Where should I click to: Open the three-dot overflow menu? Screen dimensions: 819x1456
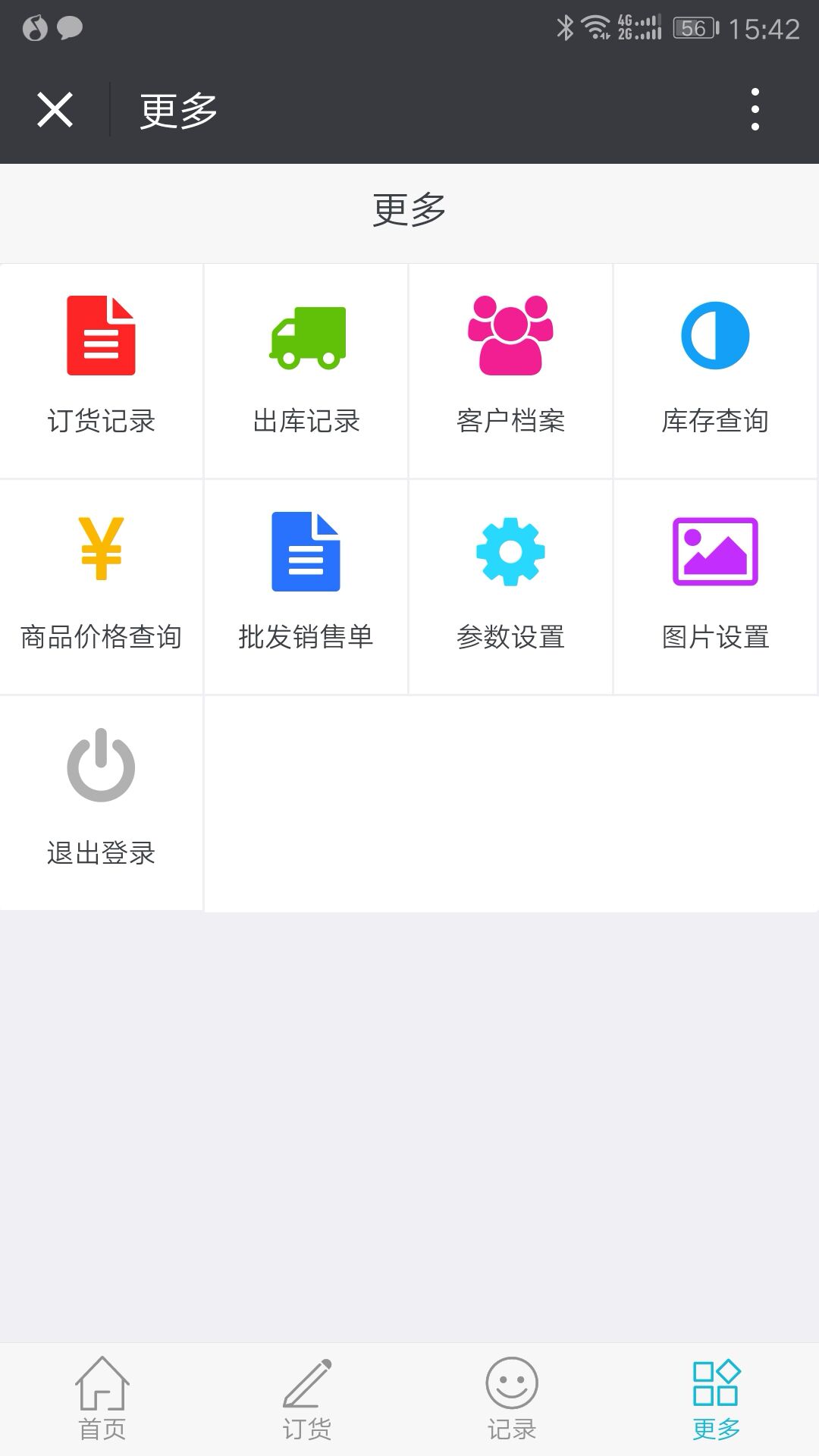(x=755, y=110)
